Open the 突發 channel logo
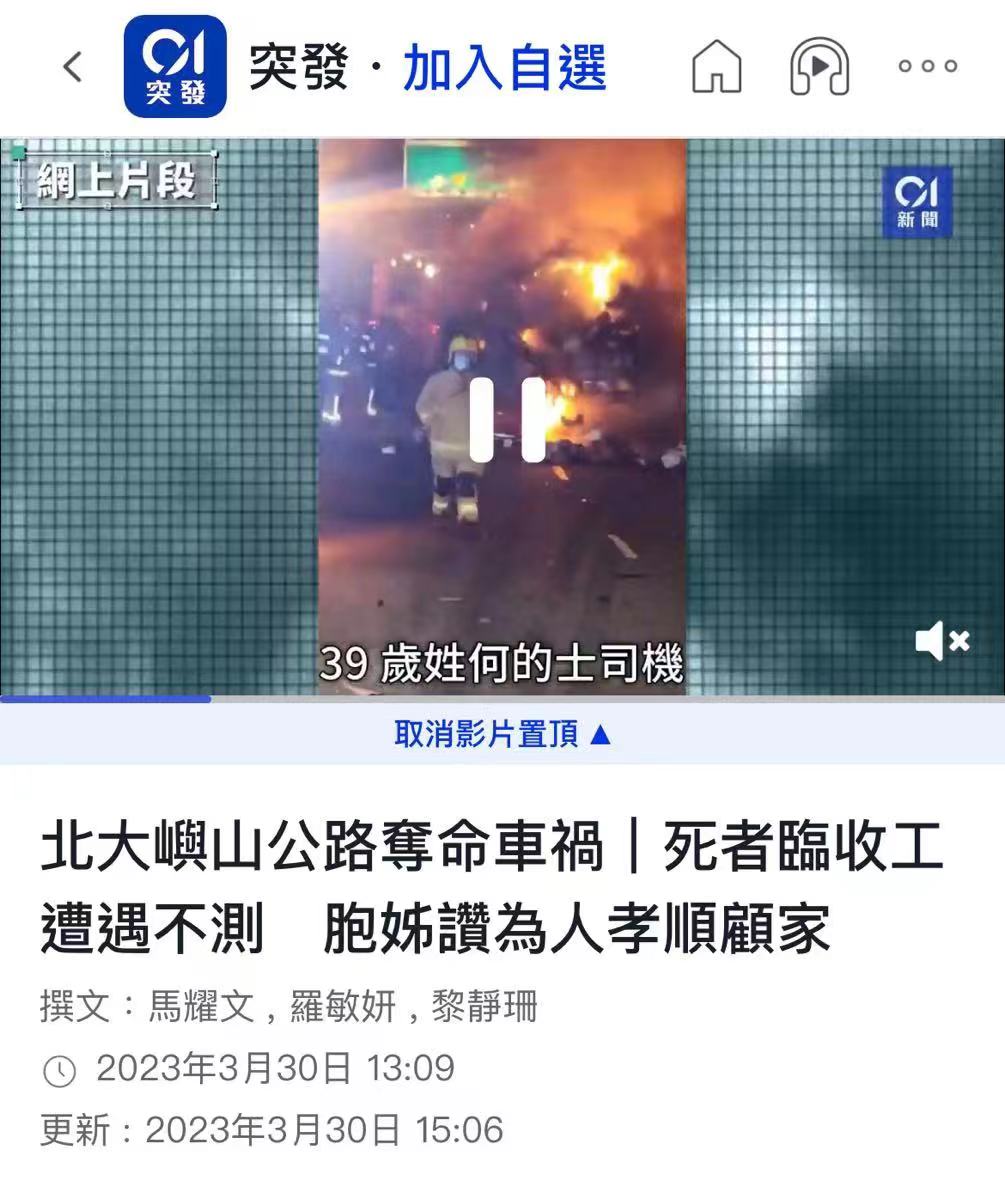The width and height of the screenshot is (1005, 1194). click(x=174, y=67)
